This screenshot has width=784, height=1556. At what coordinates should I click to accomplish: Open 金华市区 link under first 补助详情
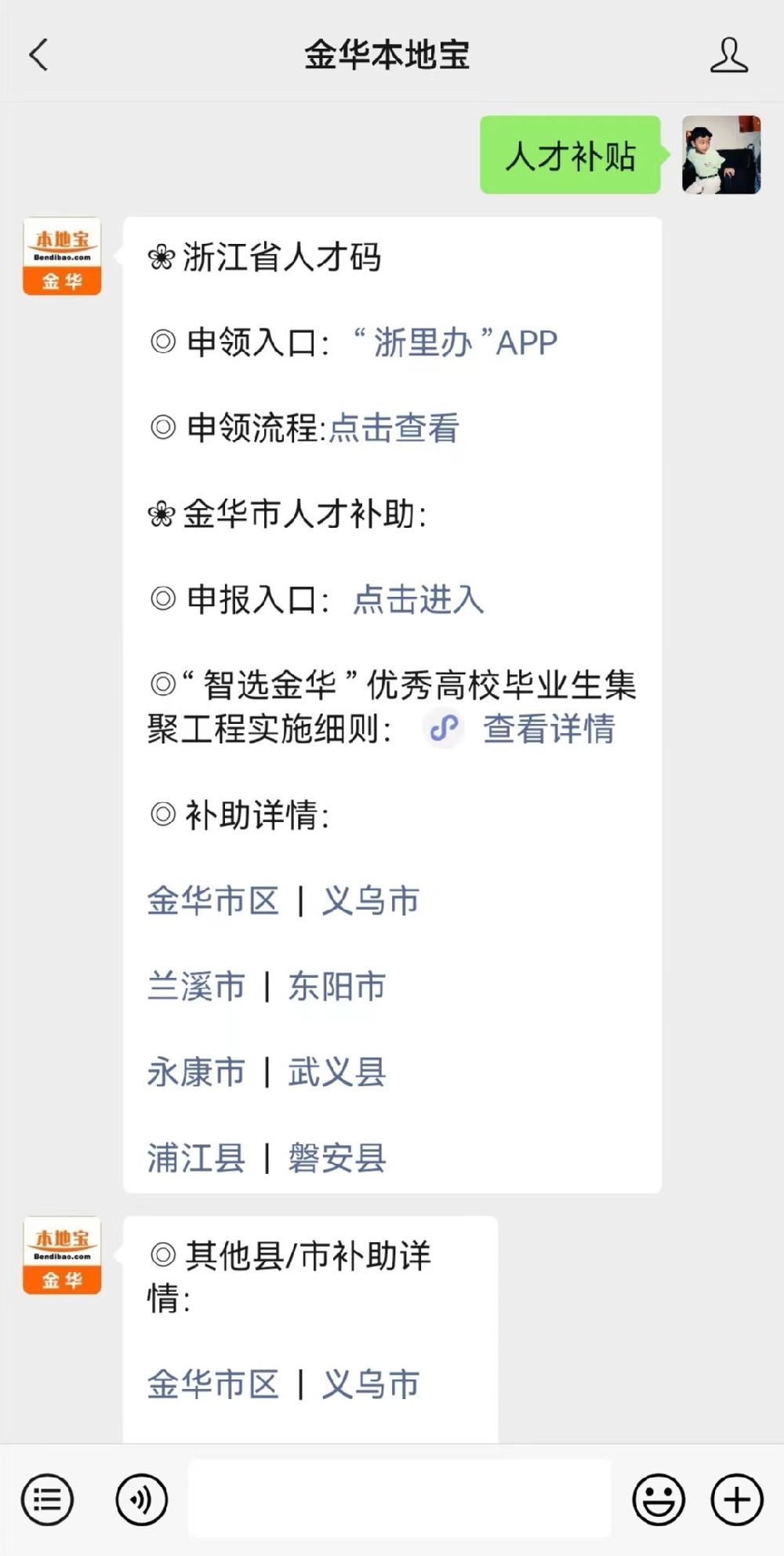click(213, 900)
